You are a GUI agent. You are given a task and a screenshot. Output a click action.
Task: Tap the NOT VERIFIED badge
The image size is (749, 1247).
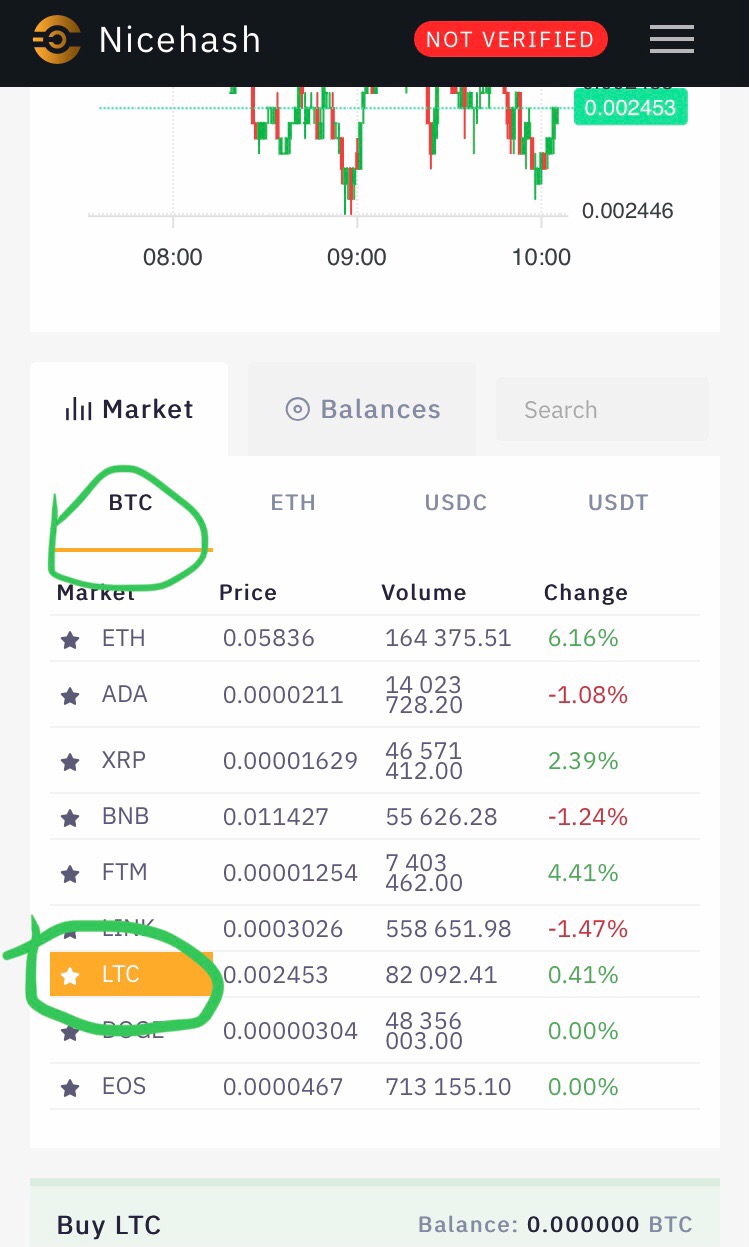(510, 40)
